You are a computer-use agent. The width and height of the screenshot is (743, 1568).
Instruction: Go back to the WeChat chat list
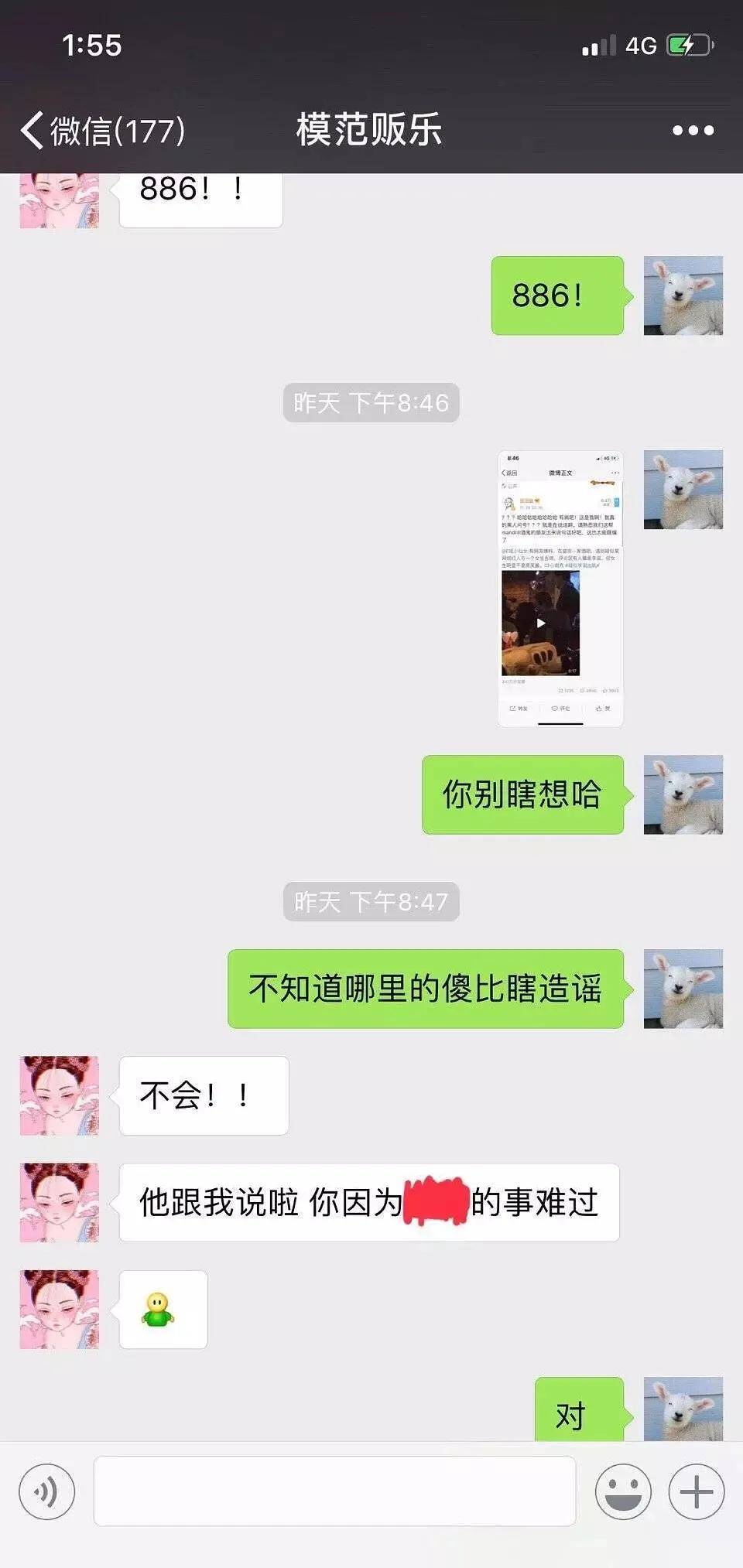(x=101, y=130)
